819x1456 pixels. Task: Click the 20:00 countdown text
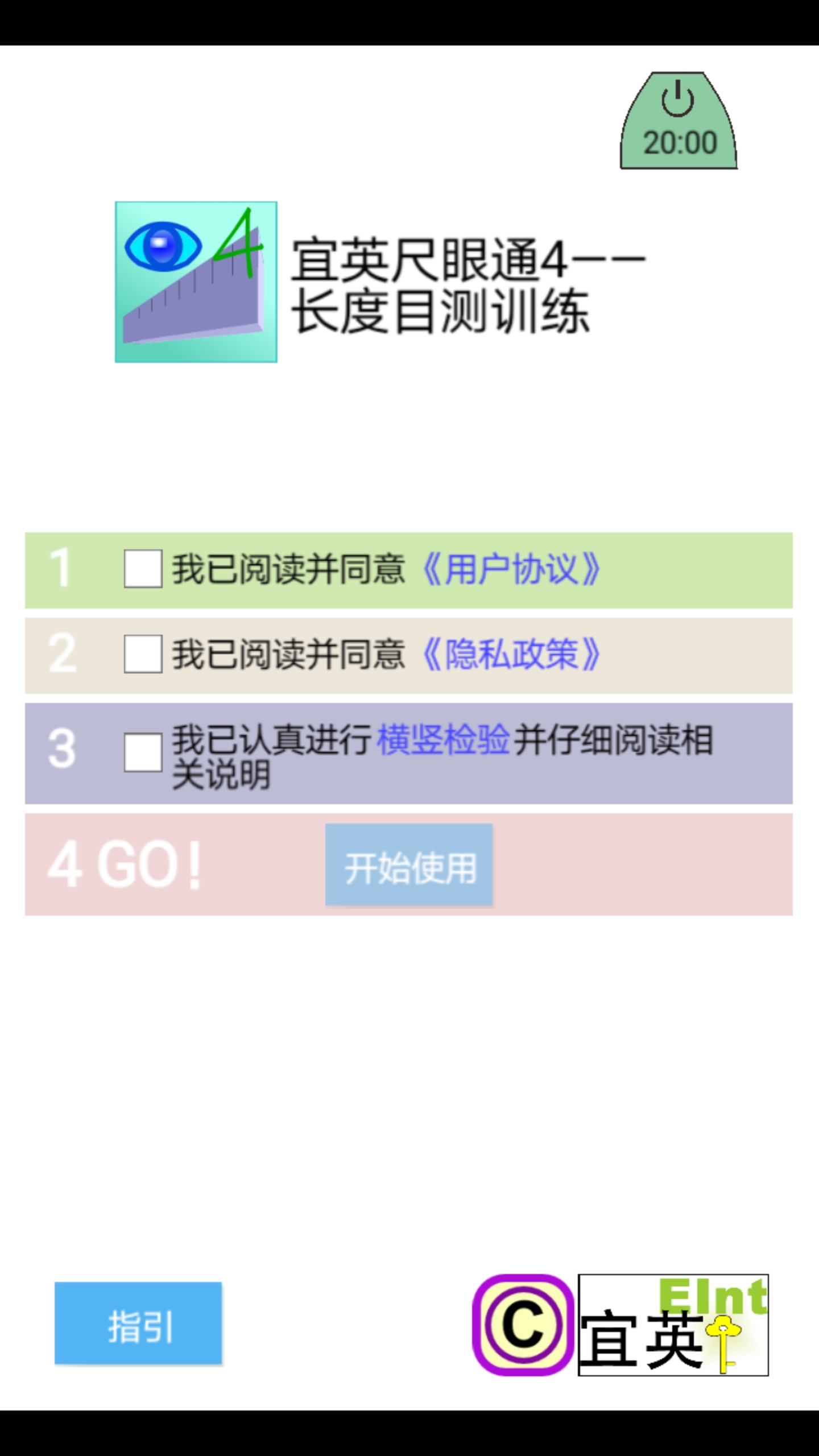pyautogui.click(x=680, y=142)
